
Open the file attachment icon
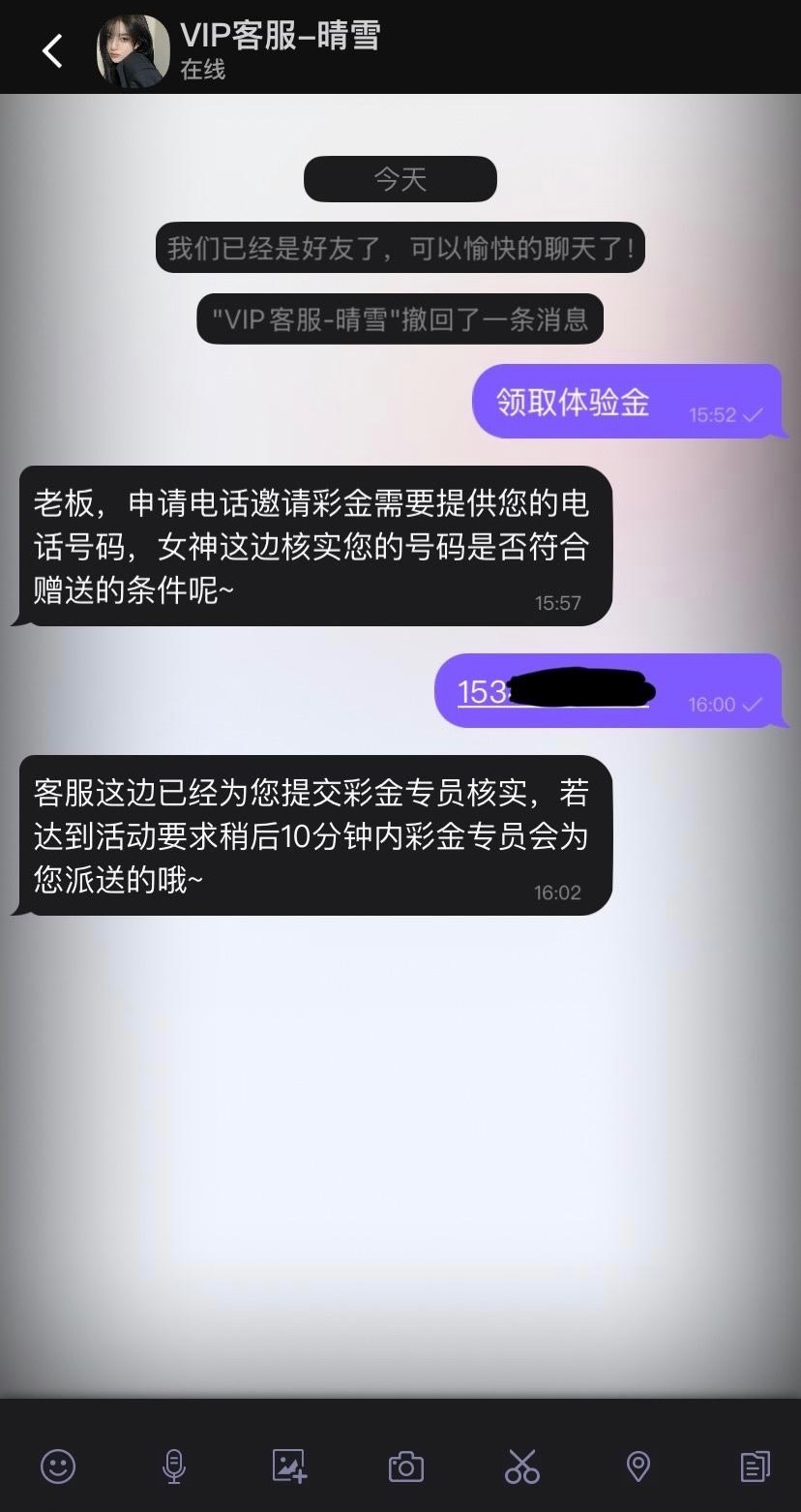[x=755, y=1466]
